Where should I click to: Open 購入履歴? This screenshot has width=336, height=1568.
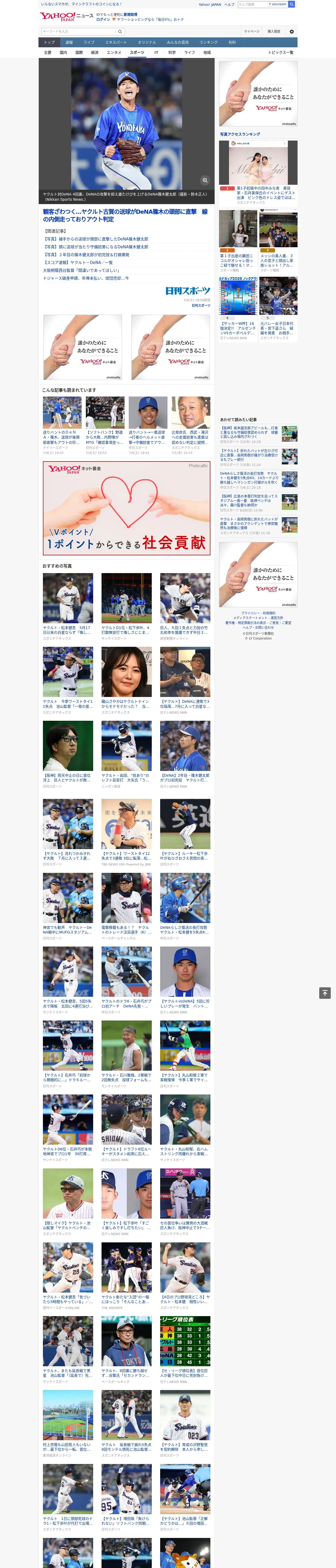point(274,31)
